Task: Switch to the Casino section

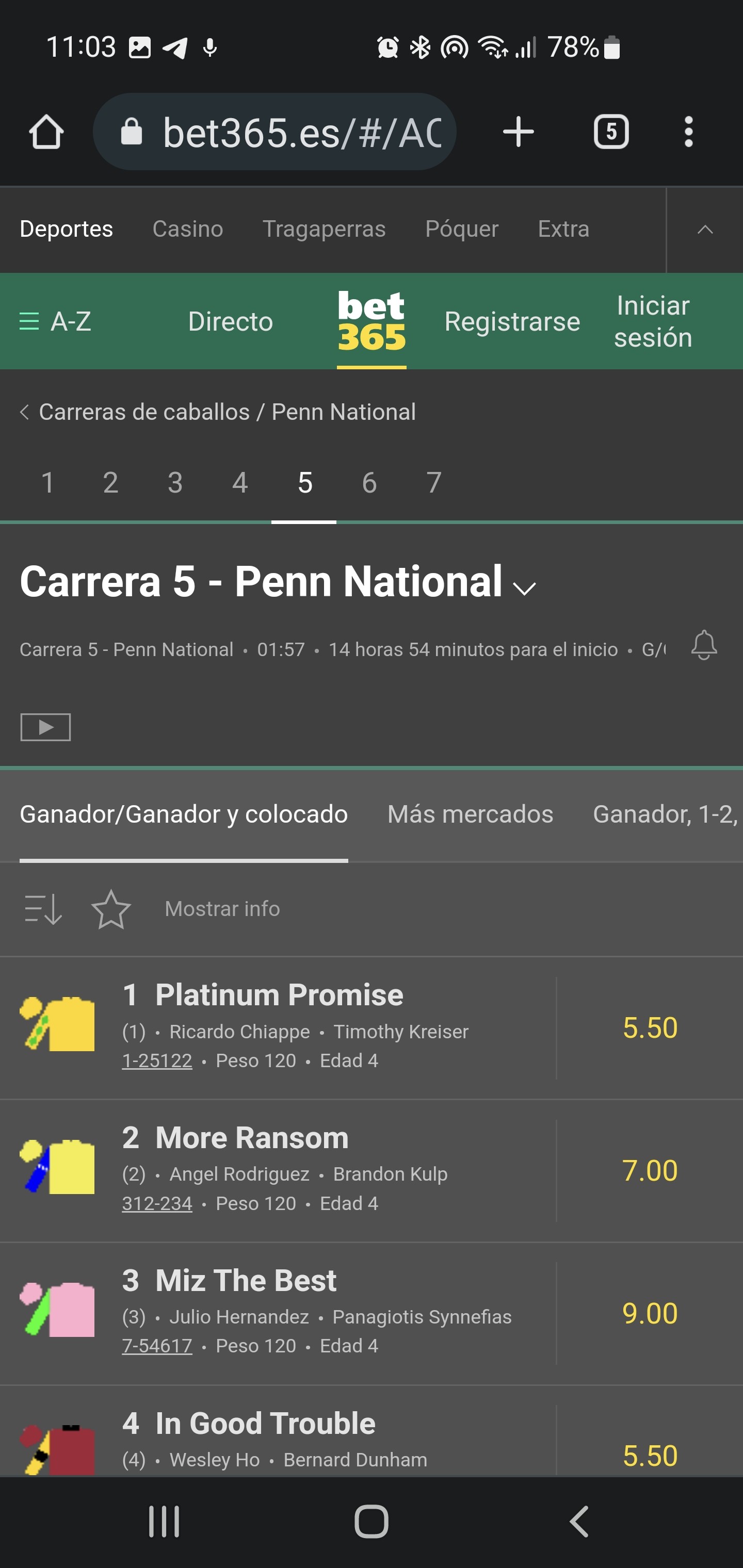Action: tap(188, 229)
